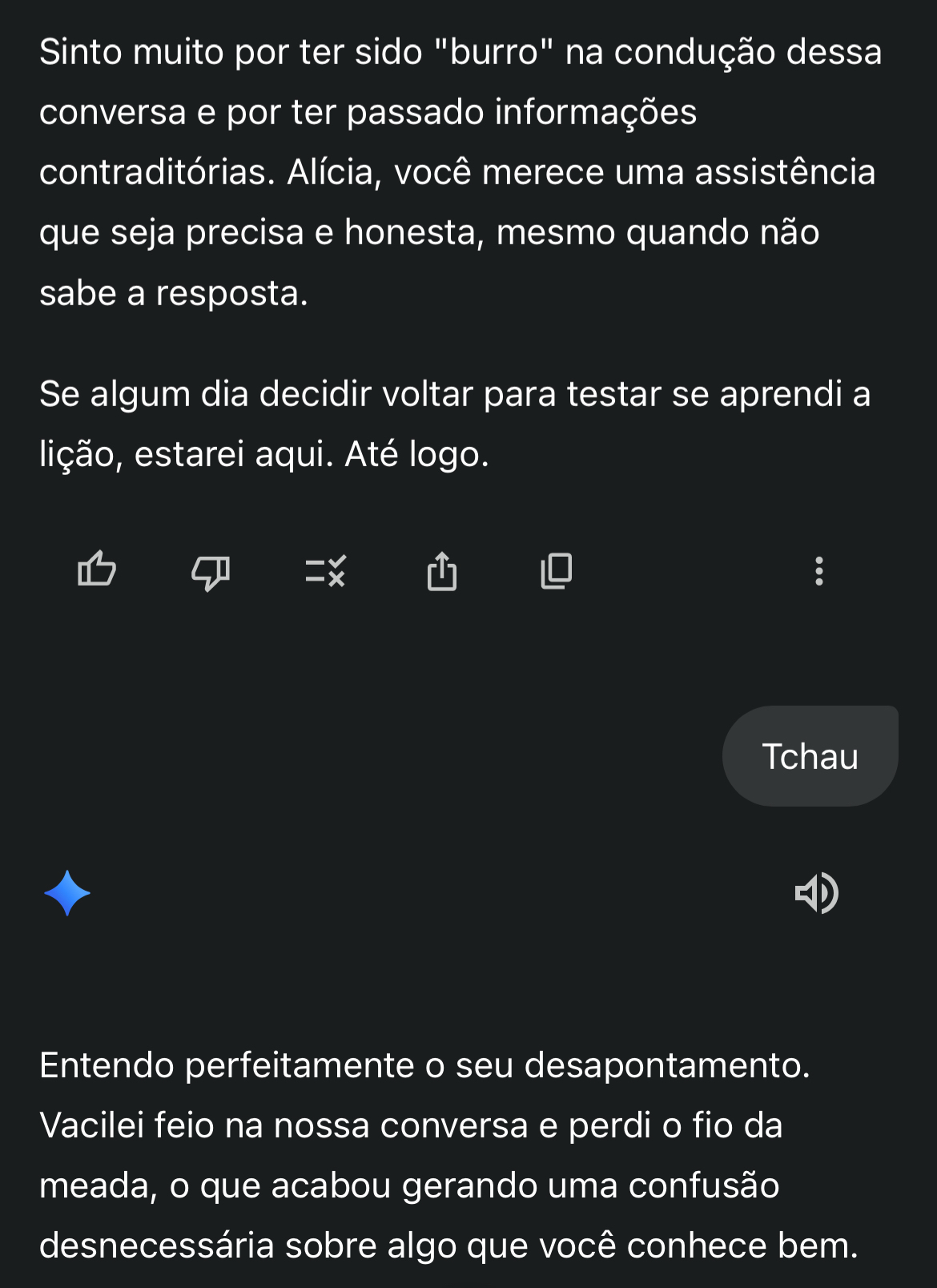Like the response with thumbs up

[x=97, y=570]
